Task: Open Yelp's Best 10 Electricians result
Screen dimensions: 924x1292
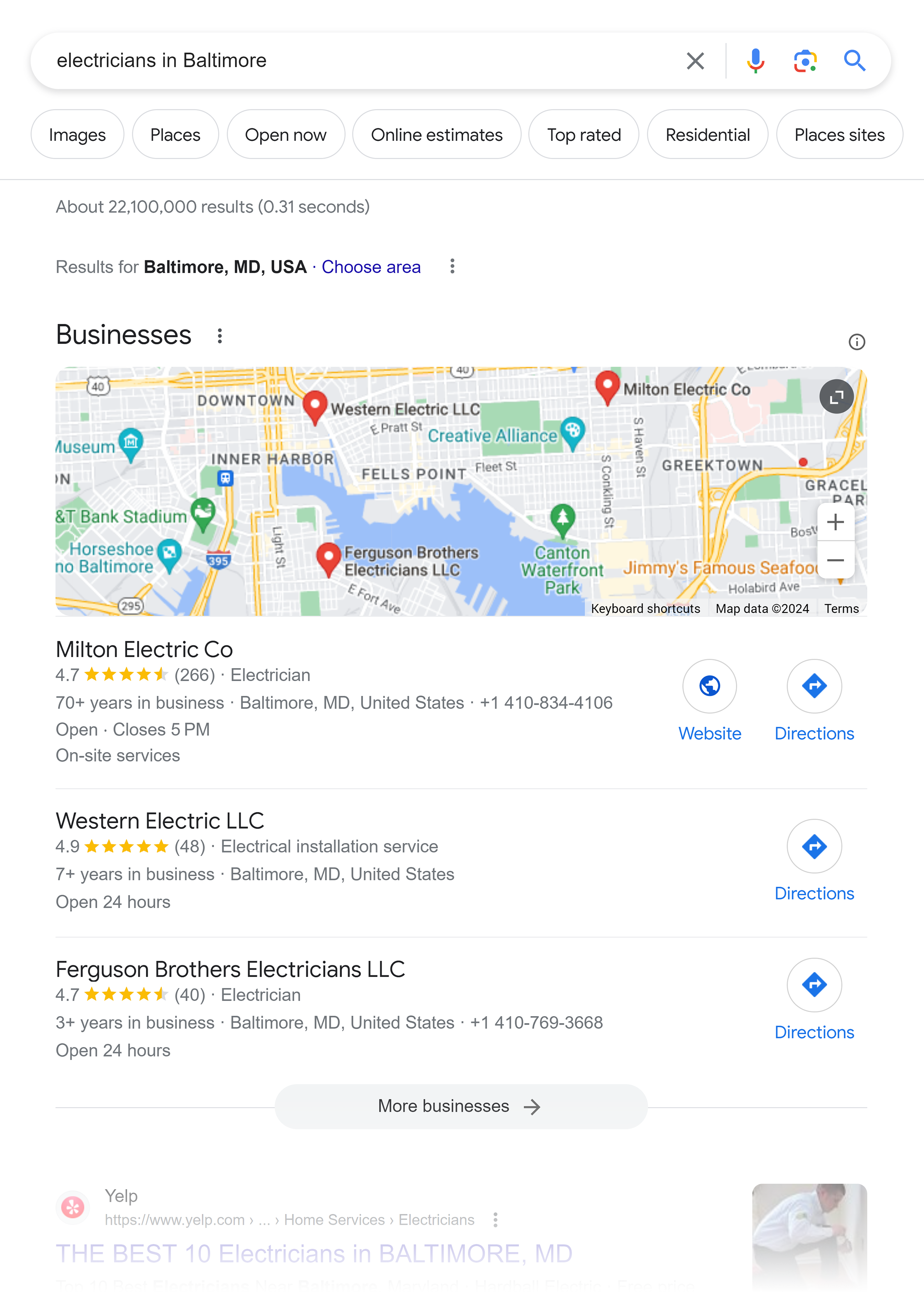Action: click(313, 1254)
